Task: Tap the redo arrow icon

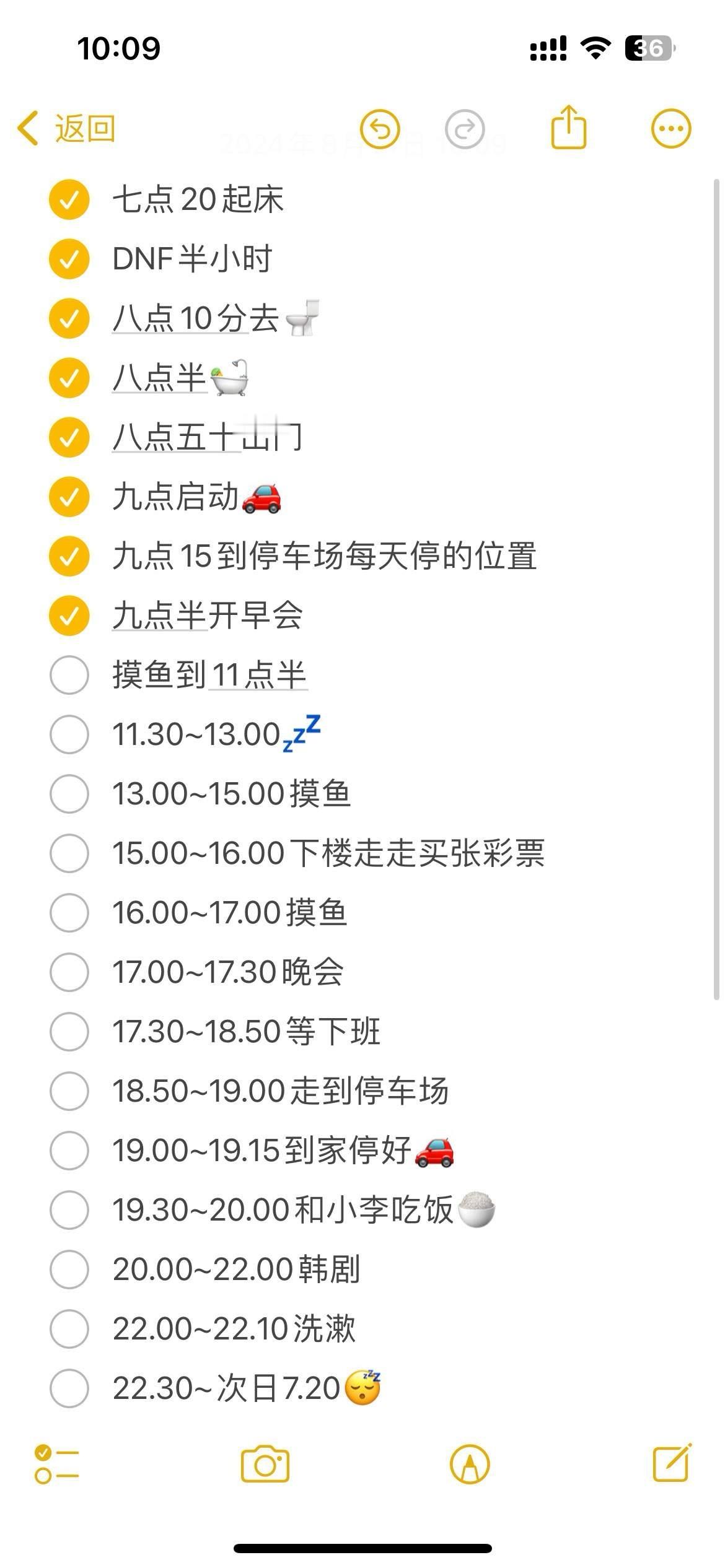Action: pyautogui.click(x=465, y=129)
